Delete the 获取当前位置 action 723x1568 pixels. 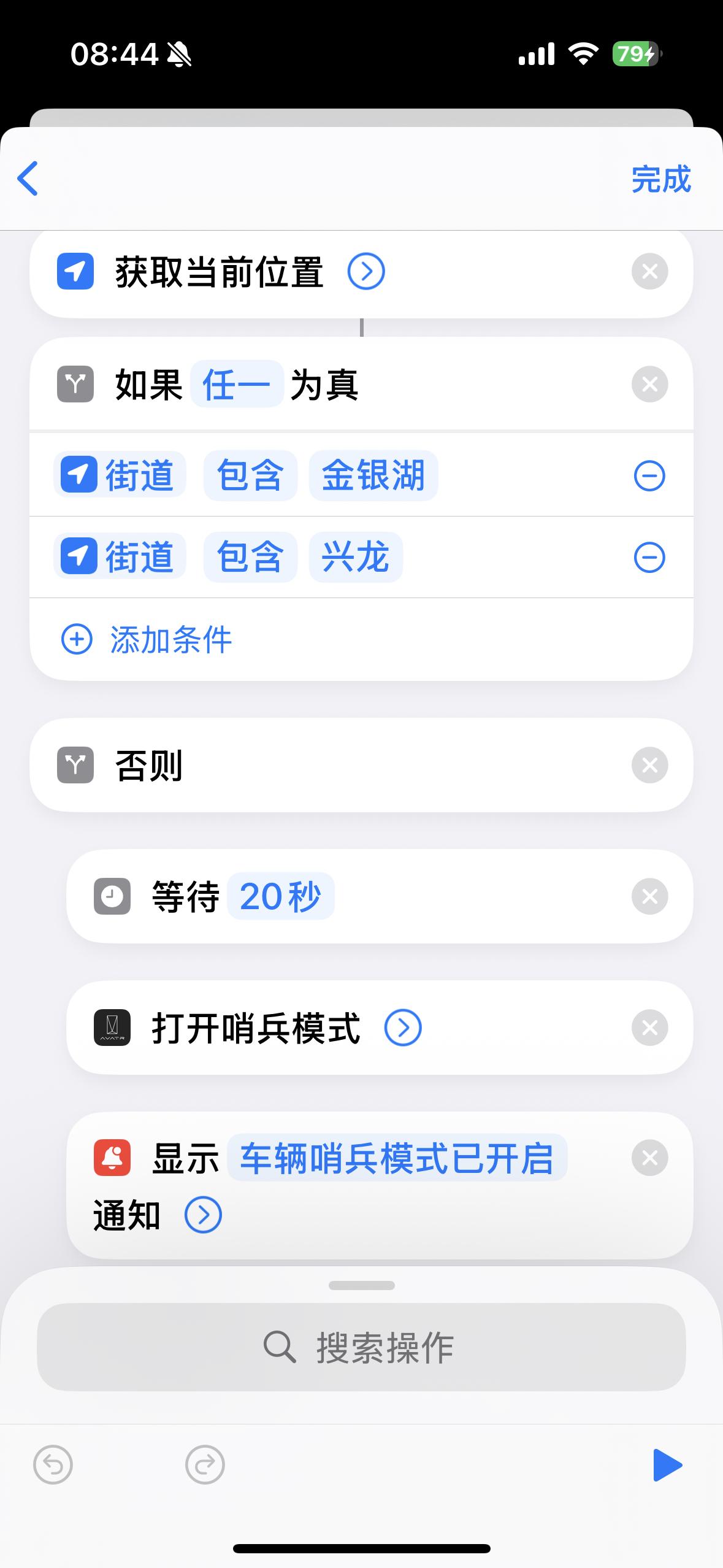[649, 271]
